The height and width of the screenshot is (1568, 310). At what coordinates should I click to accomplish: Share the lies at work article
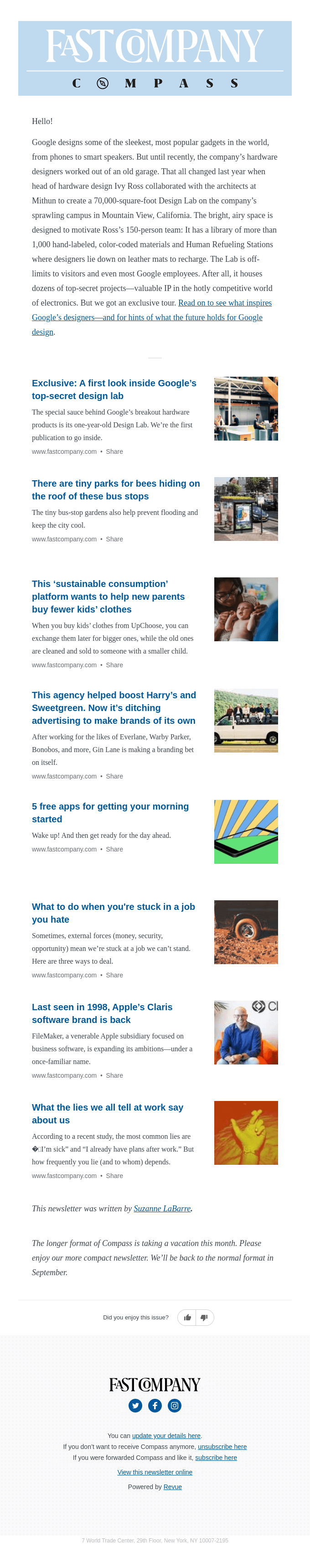pos(114,1176)
